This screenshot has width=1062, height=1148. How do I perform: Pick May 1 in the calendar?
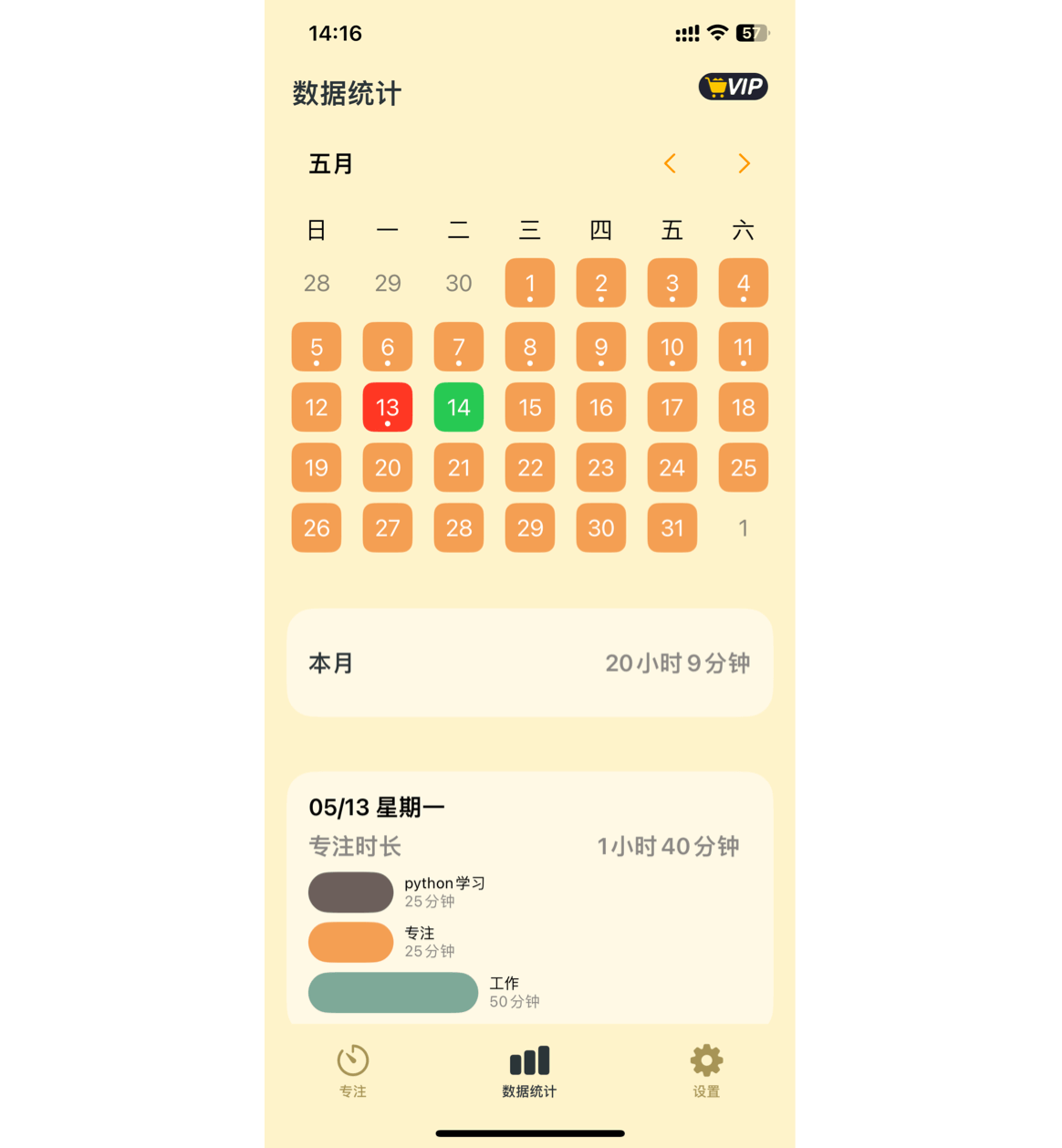pyautogui.click(x=529, y=283)
